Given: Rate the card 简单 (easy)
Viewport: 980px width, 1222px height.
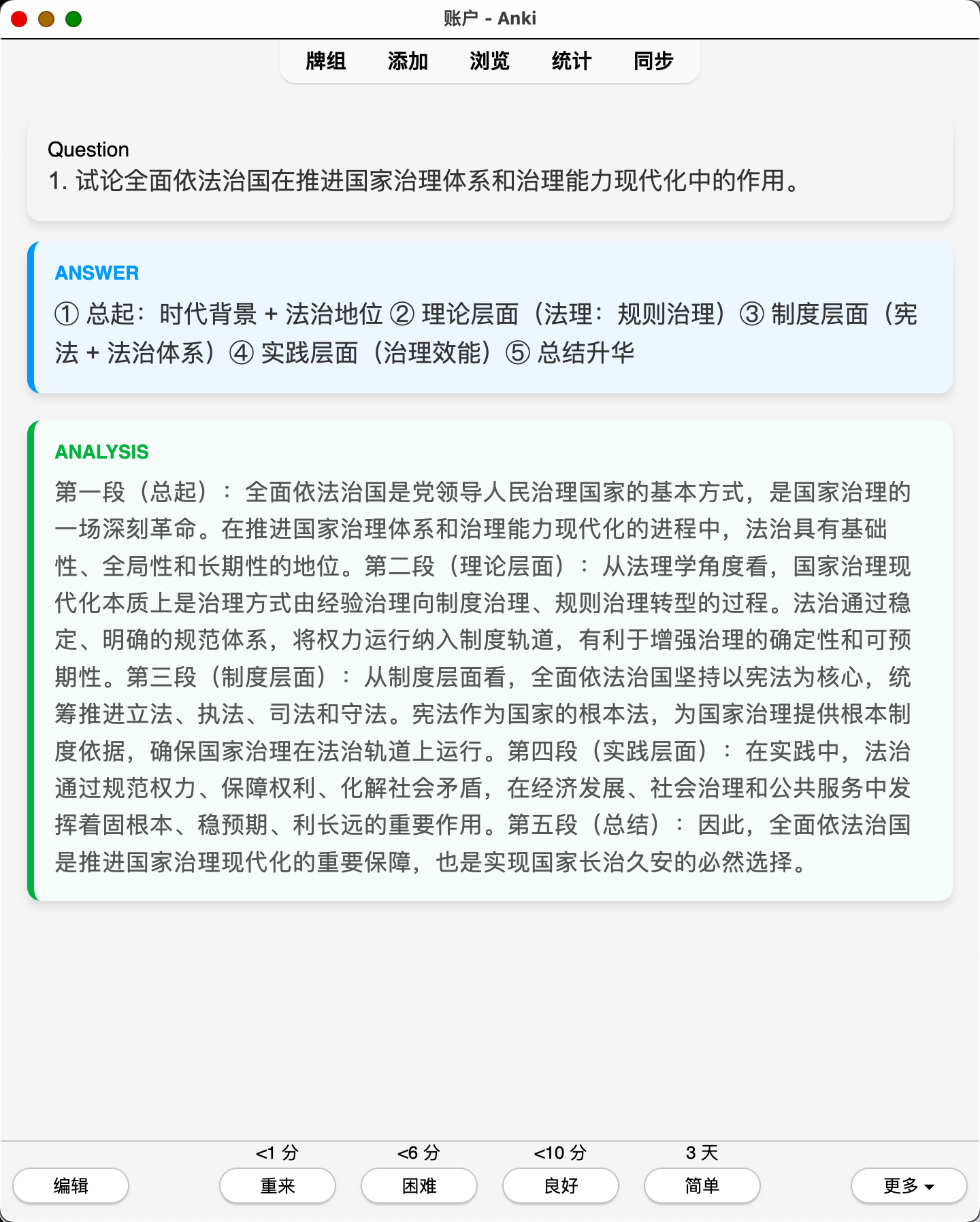Looking at the screenshot, I should 702,1186.
